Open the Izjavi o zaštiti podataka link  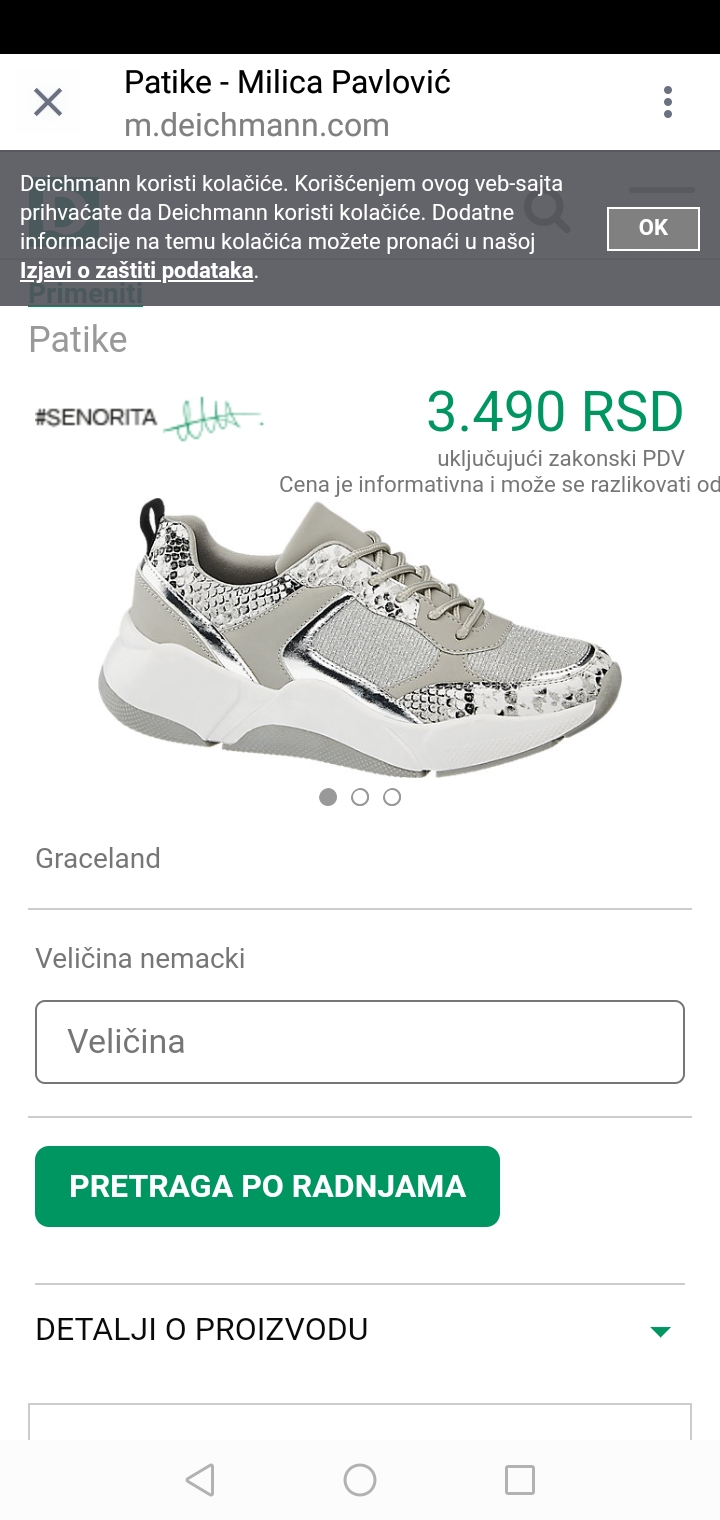pos(137,270)
